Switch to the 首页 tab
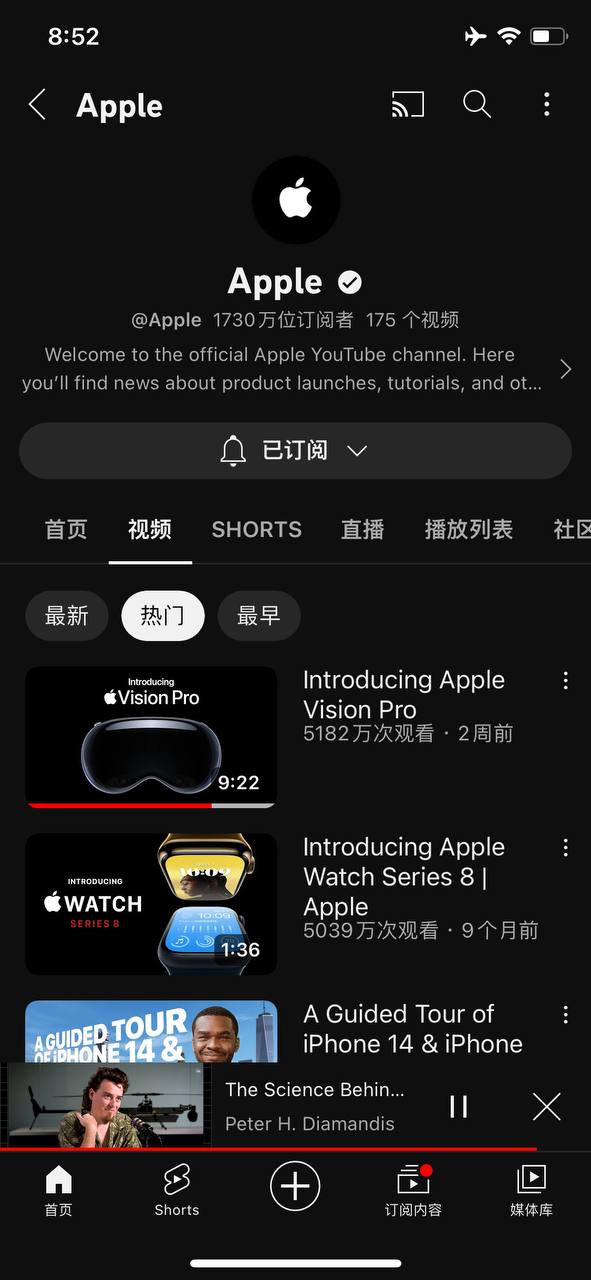The height and width of the screenshot is (1280, 591). (x=66, y=529)
